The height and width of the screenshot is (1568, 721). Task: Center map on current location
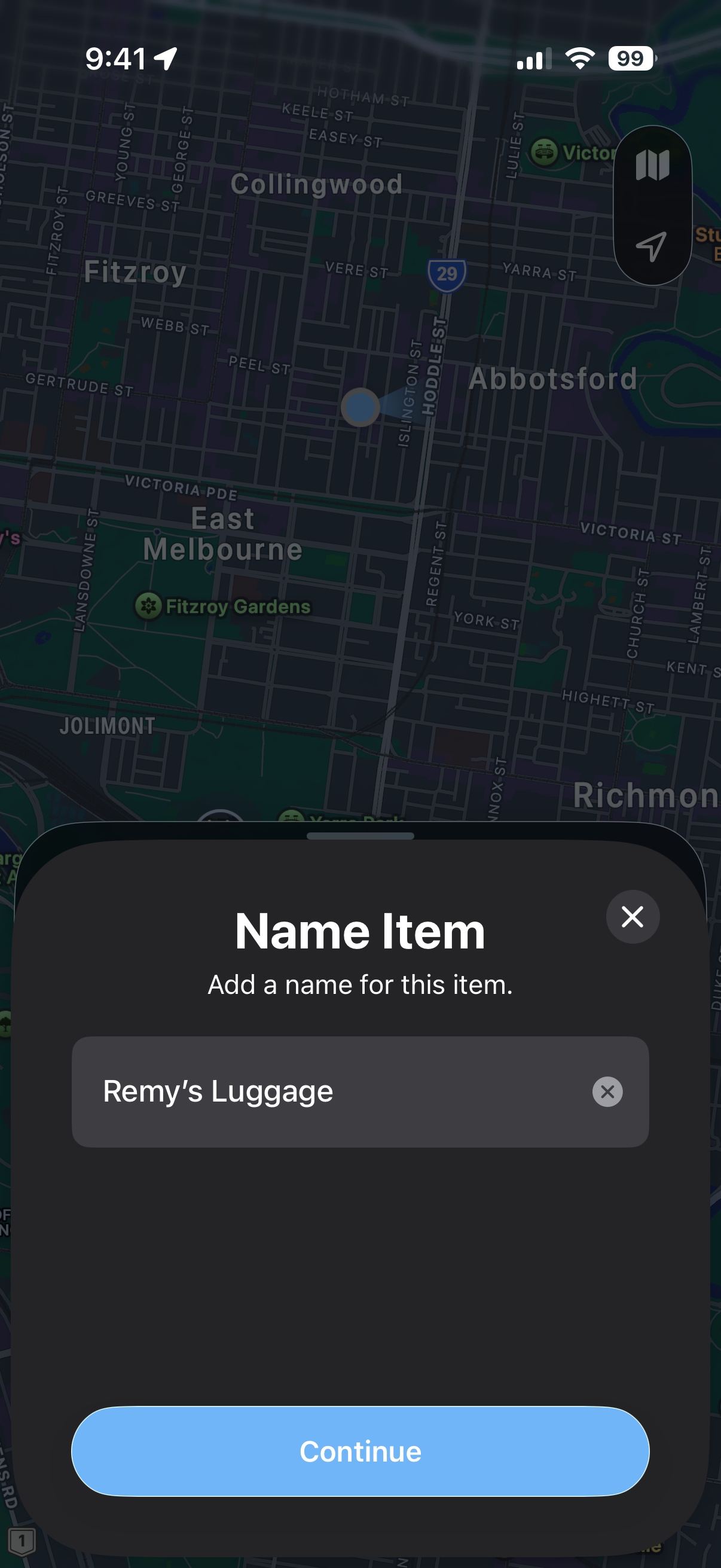click(x=651, y=246)
